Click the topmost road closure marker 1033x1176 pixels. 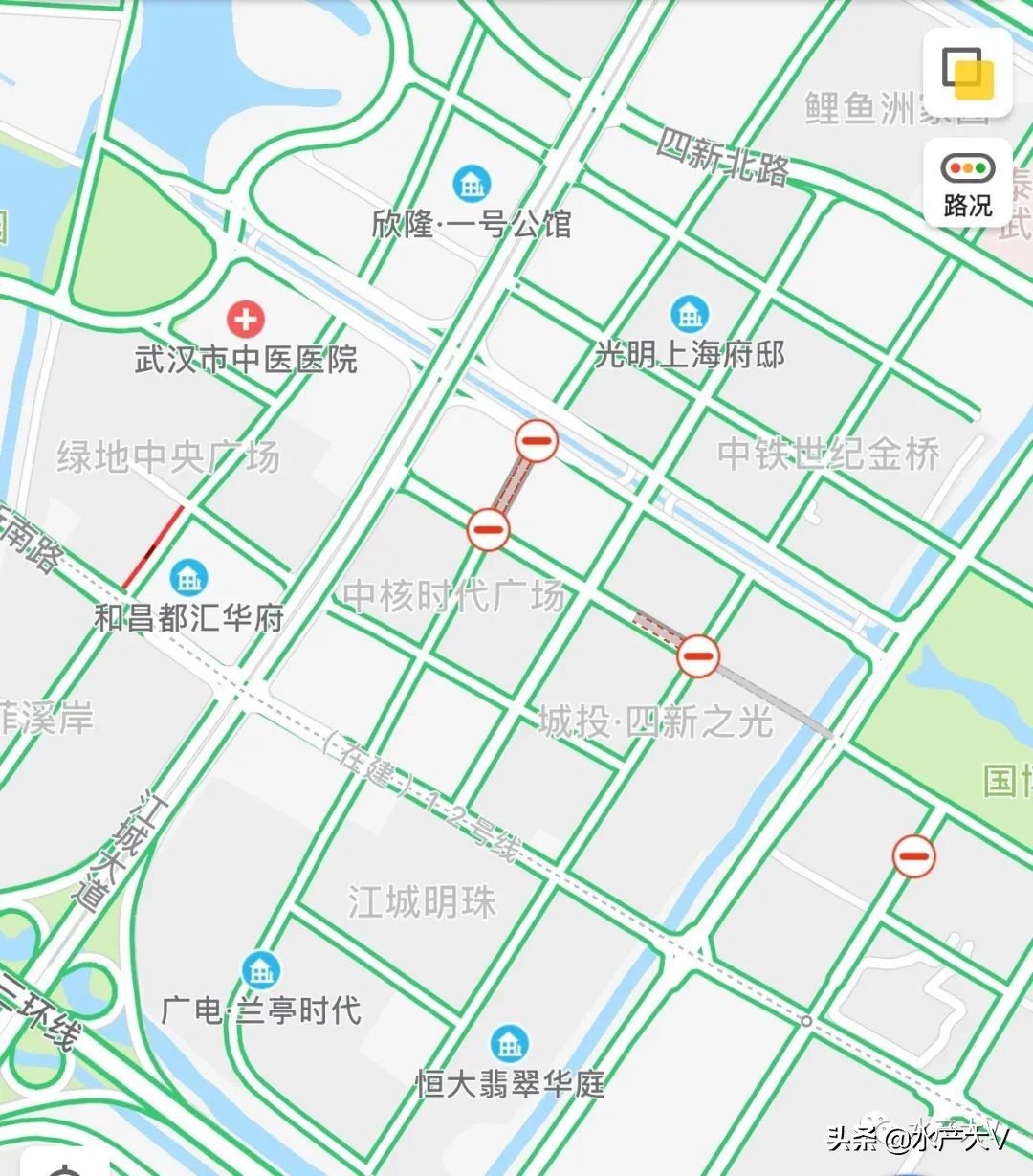[x=536, y=442]
